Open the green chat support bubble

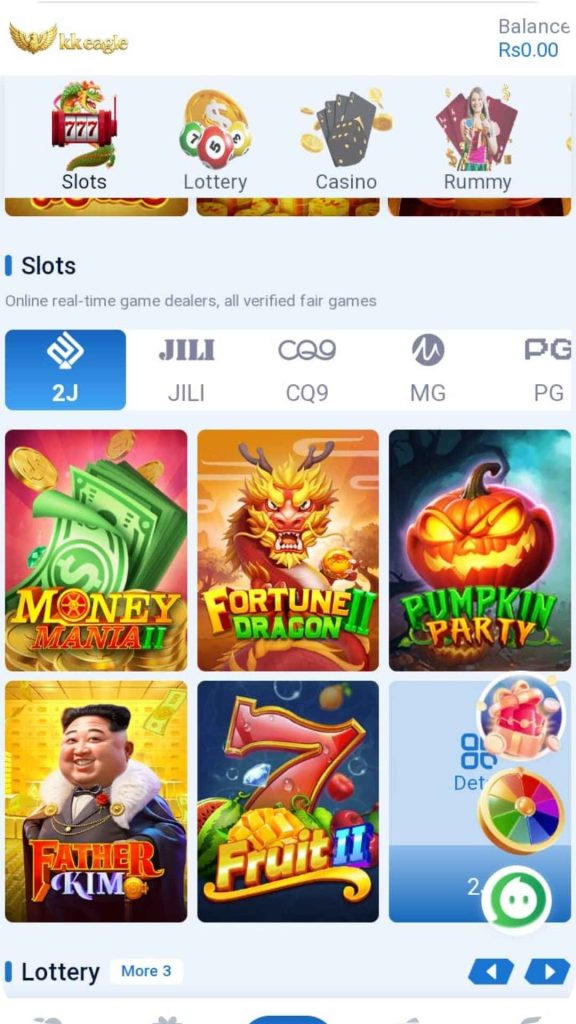517,900
